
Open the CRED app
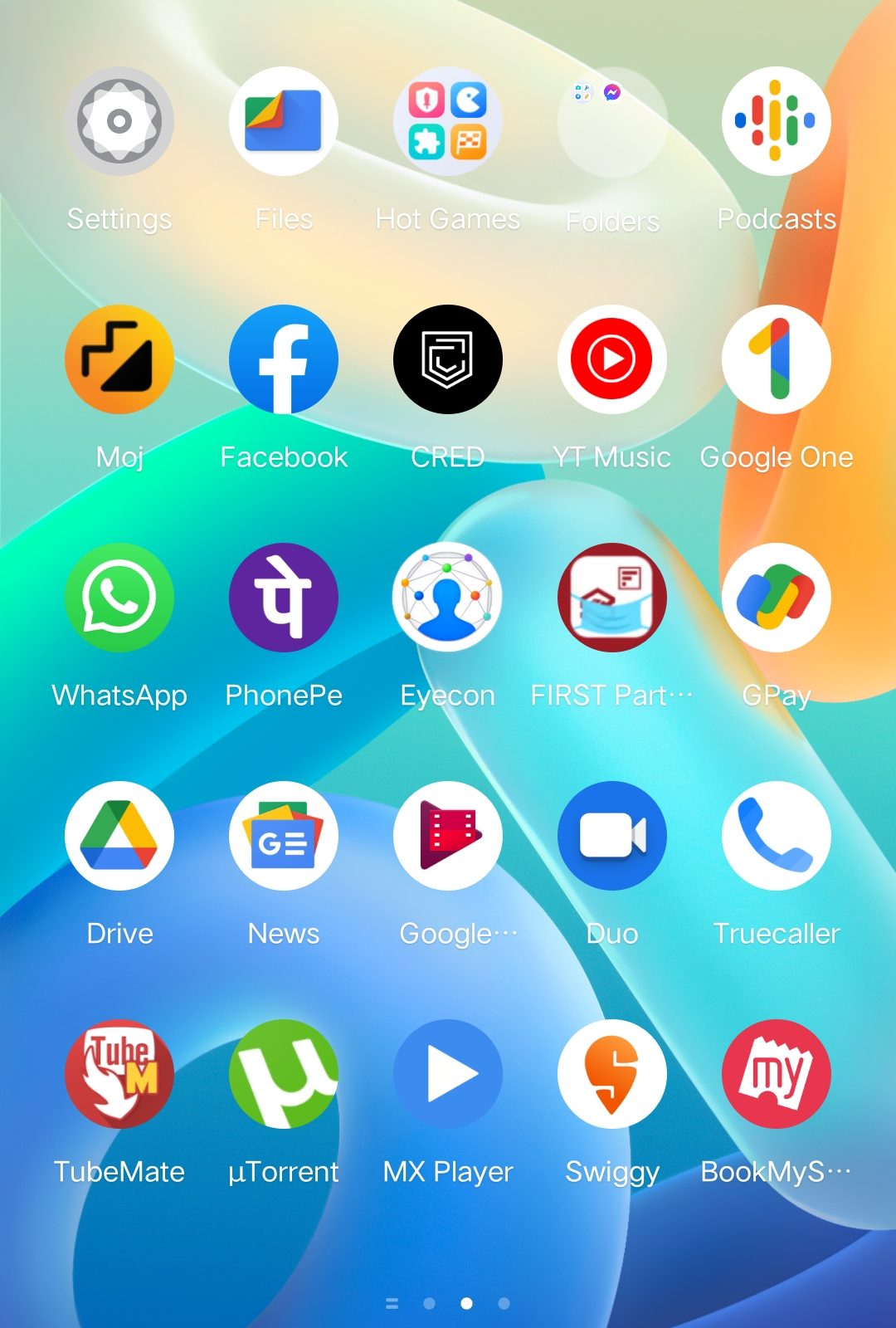(x=448, y=359)
